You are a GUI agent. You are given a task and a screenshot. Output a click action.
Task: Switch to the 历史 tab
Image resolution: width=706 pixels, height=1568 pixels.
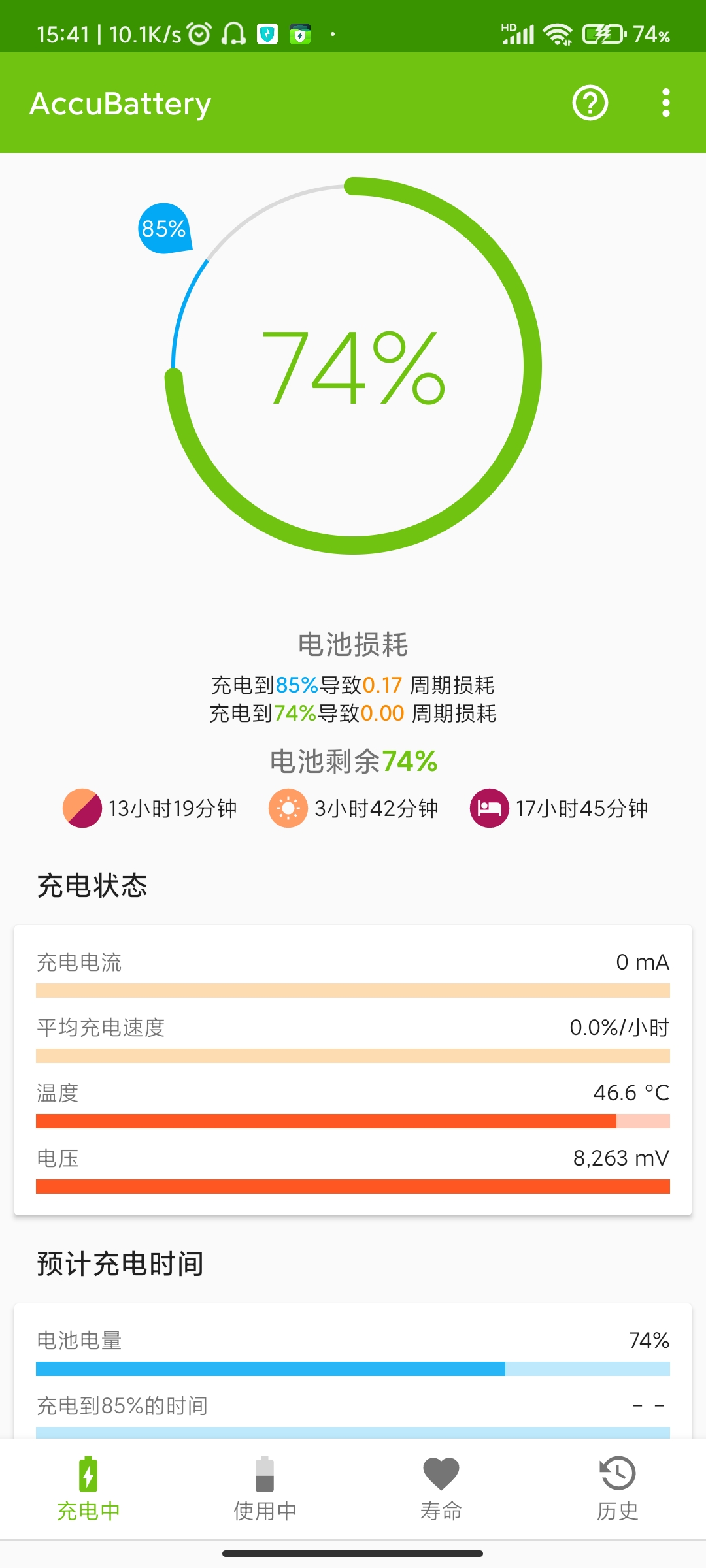618,1489
